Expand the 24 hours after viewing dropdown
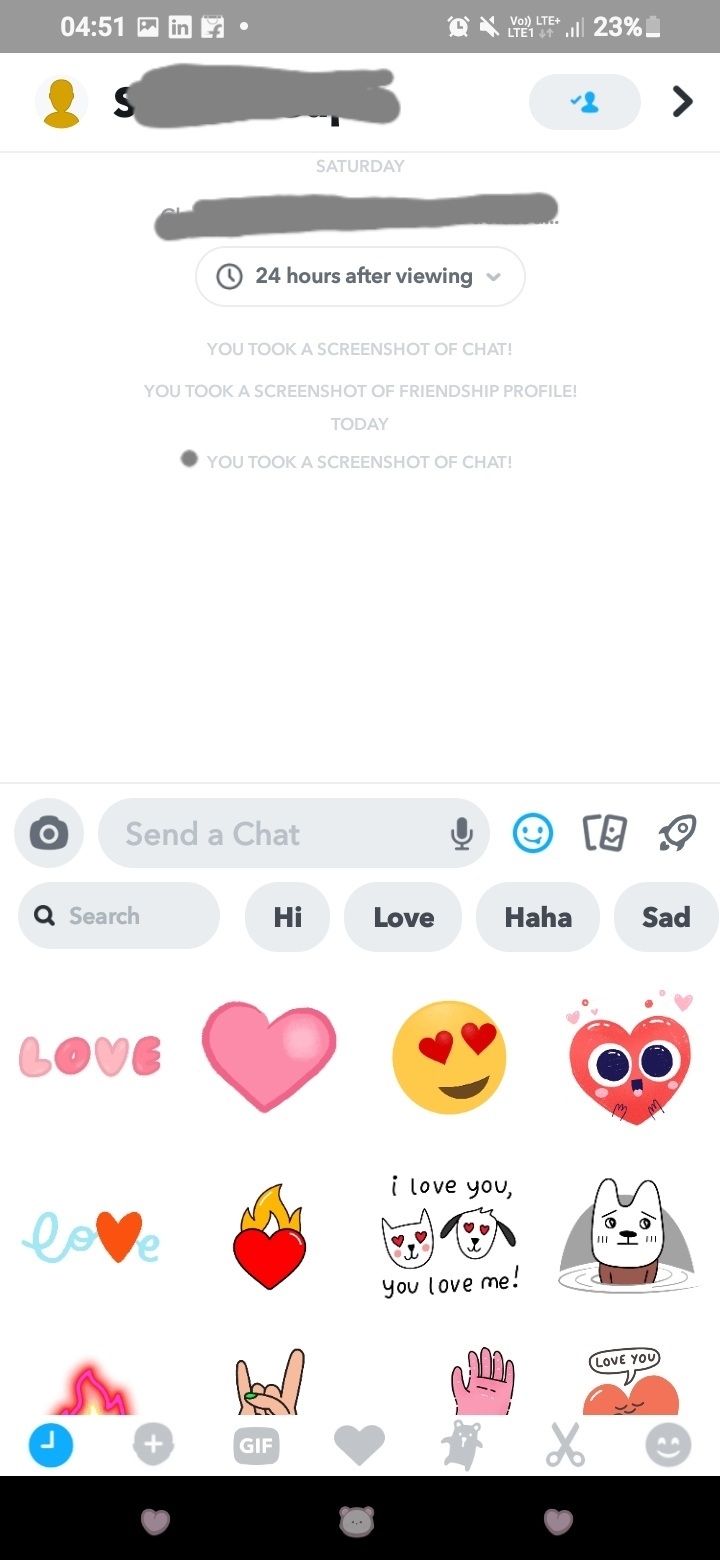This screenshot has height=1560, width=720. [360, 276]
